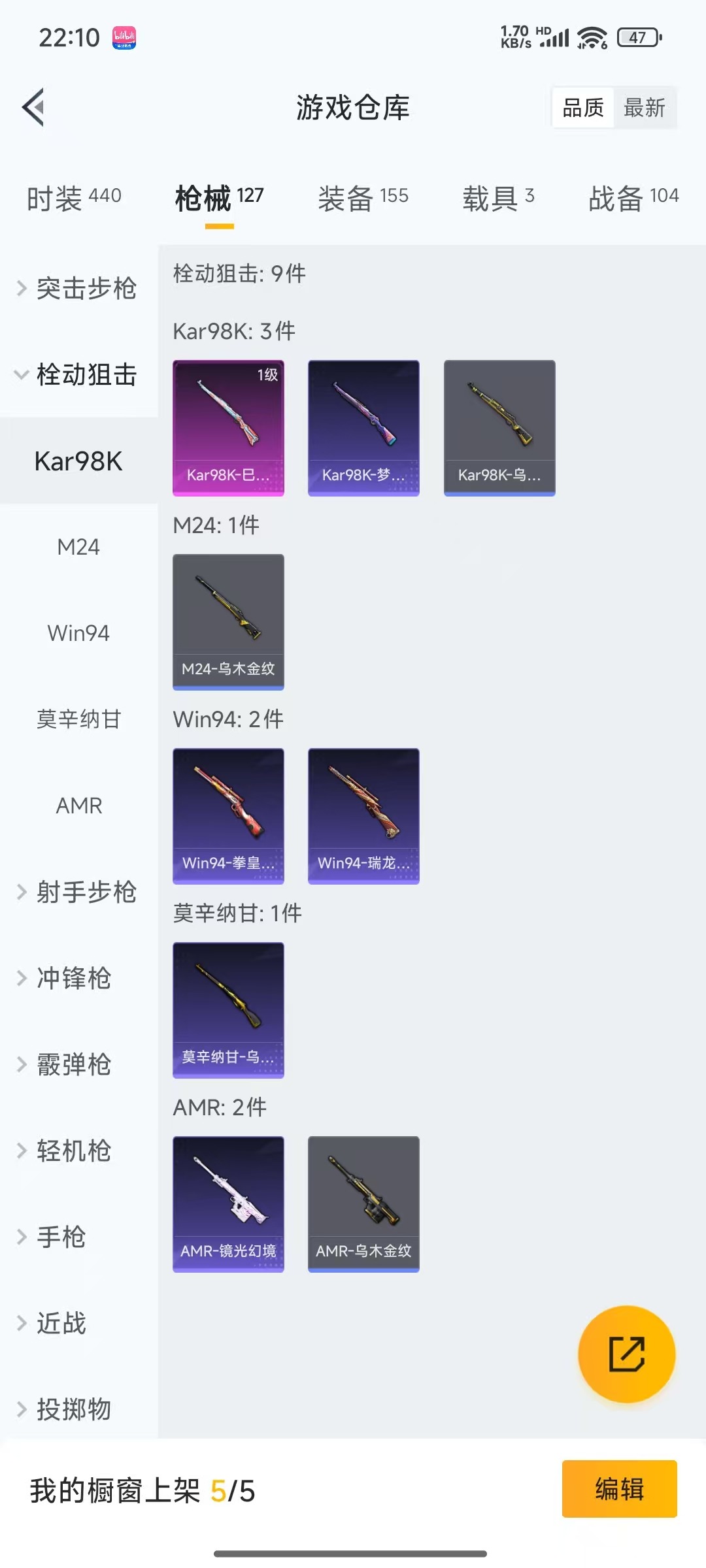Expand the 射手步枪 category

click(78, 892)
